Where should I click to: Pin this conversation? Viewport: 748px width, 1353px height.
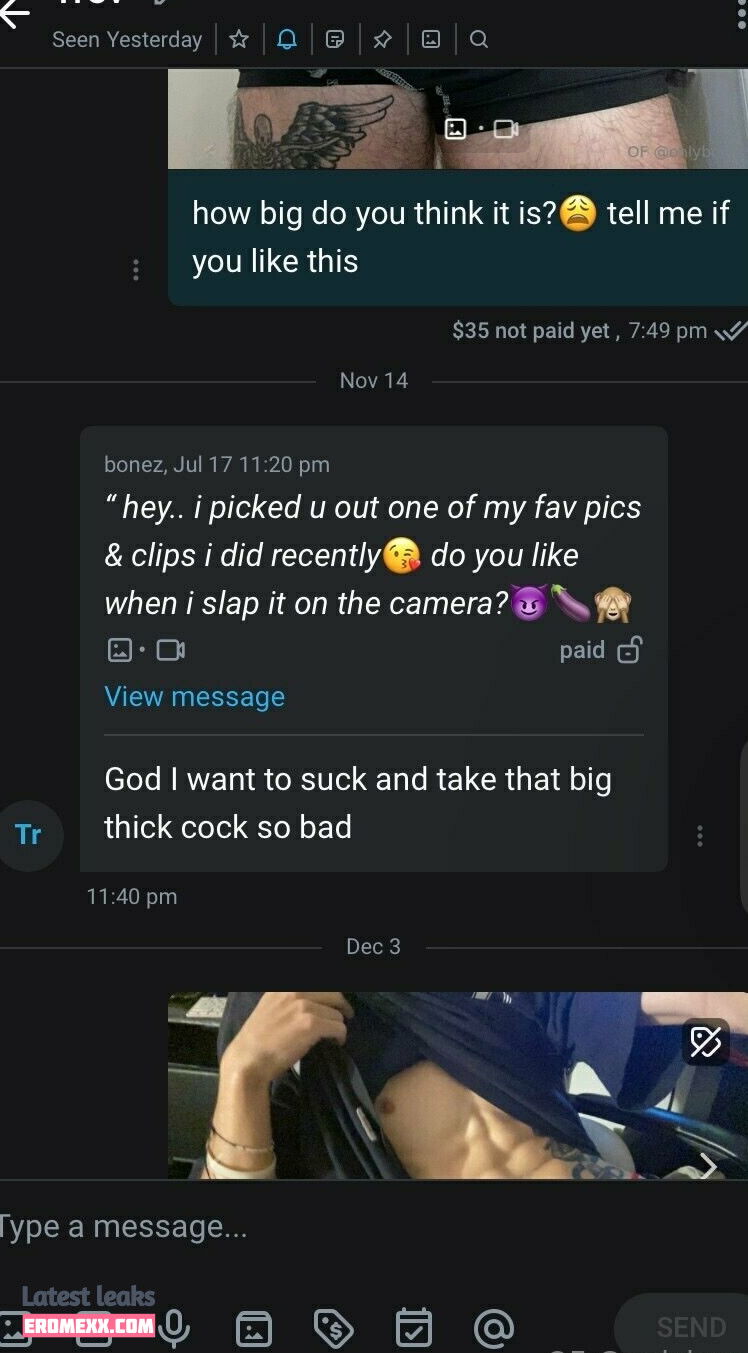(x=383, y=39)
